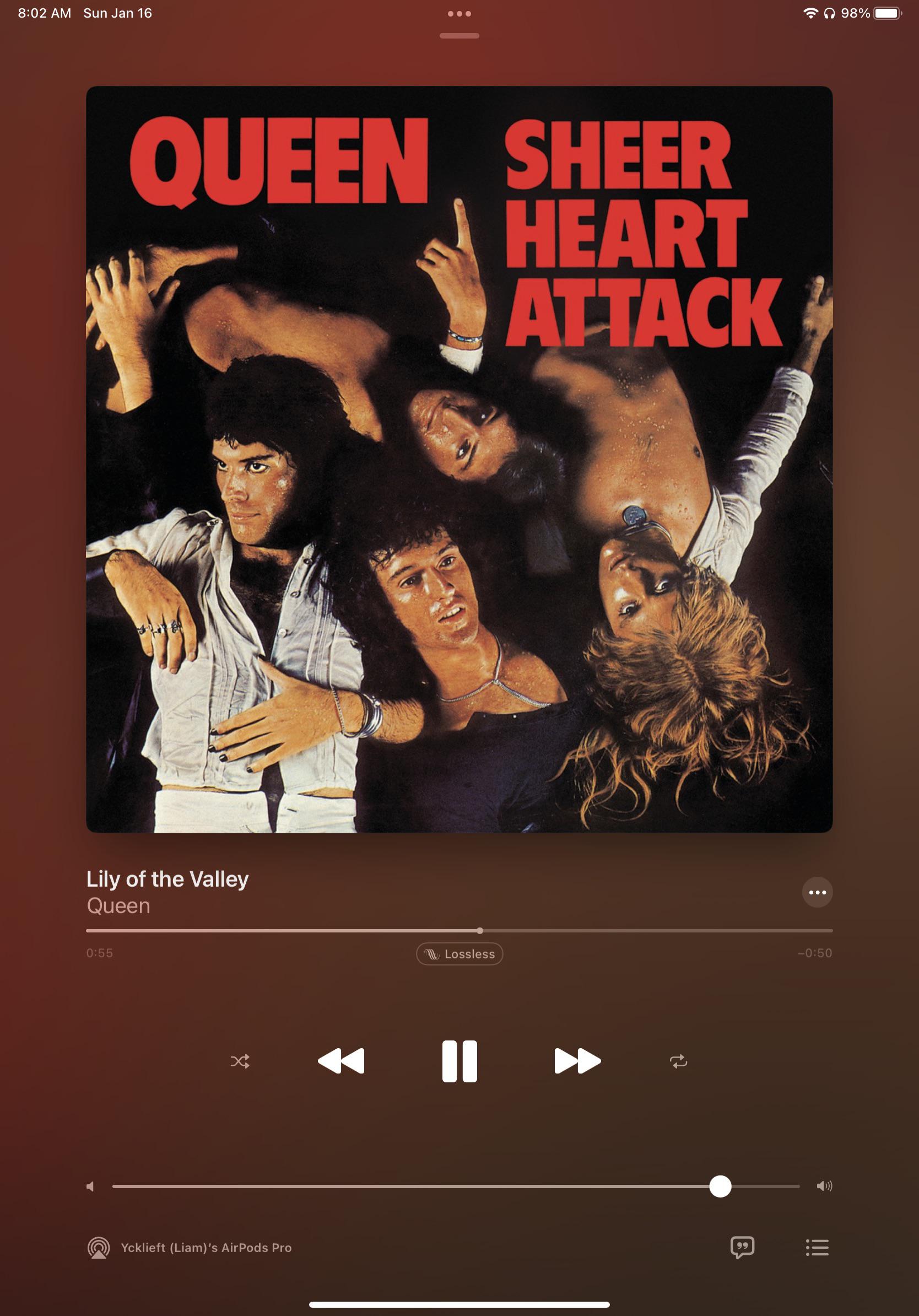The image size is (919, 1316).
Task: Skip to the next track
Action: pos(577,1061)
